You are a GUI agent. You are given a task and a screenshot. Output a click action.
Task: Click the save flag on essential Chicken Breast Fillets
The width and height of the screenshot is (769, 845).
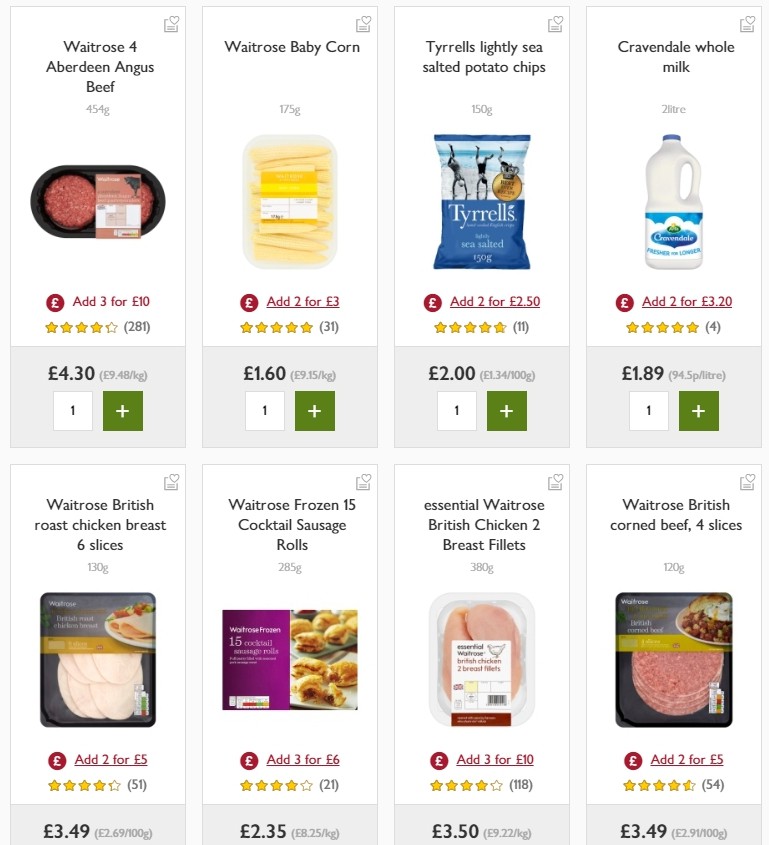point(555,481)
